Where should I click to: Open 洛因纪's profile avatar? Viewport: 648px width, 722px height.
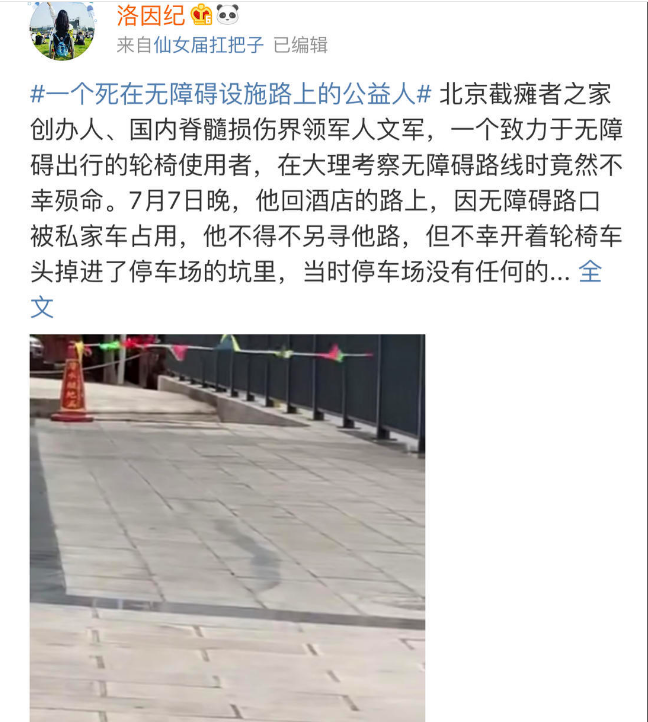[62, 28]
